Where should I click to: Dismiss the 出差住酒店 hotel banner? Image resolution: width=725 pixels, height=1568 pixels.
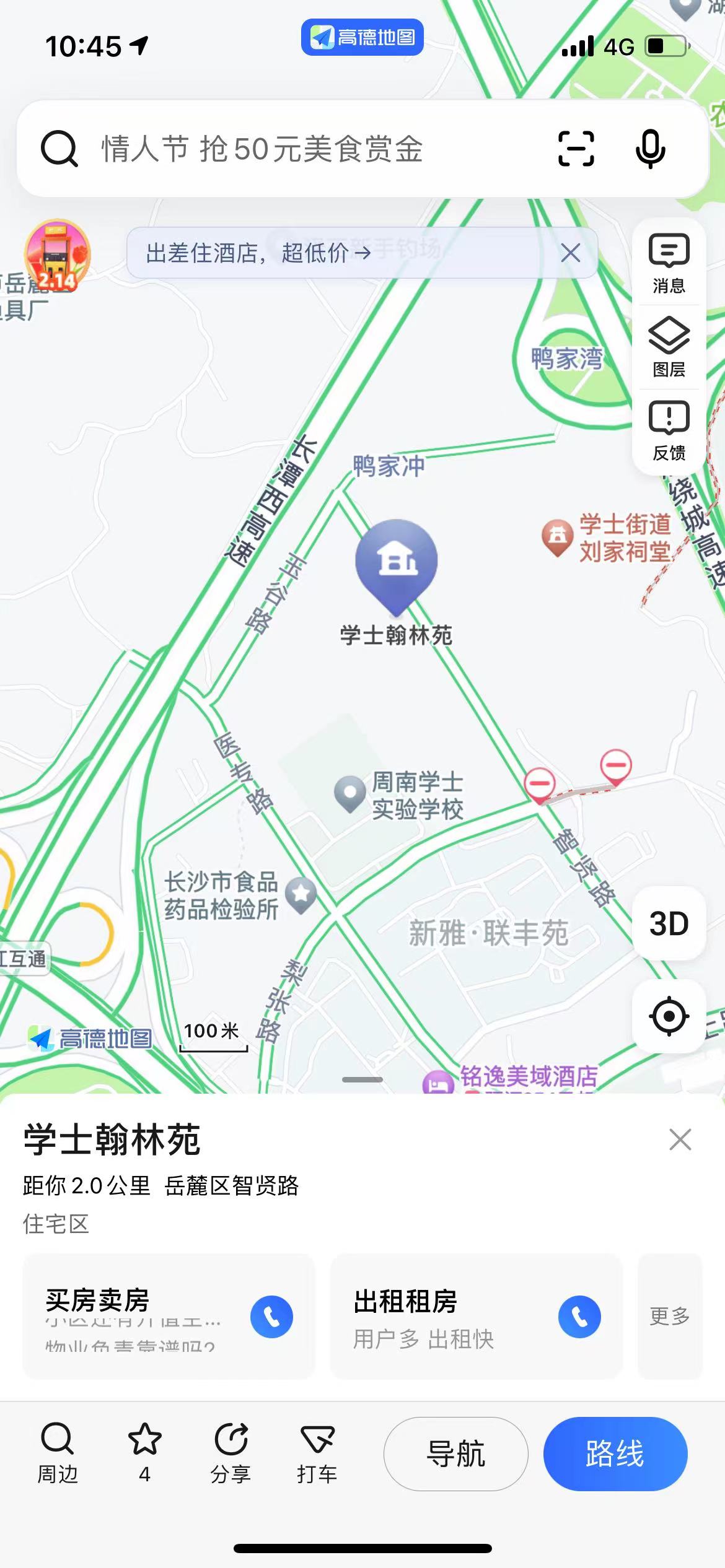click(x=570, y=253)
